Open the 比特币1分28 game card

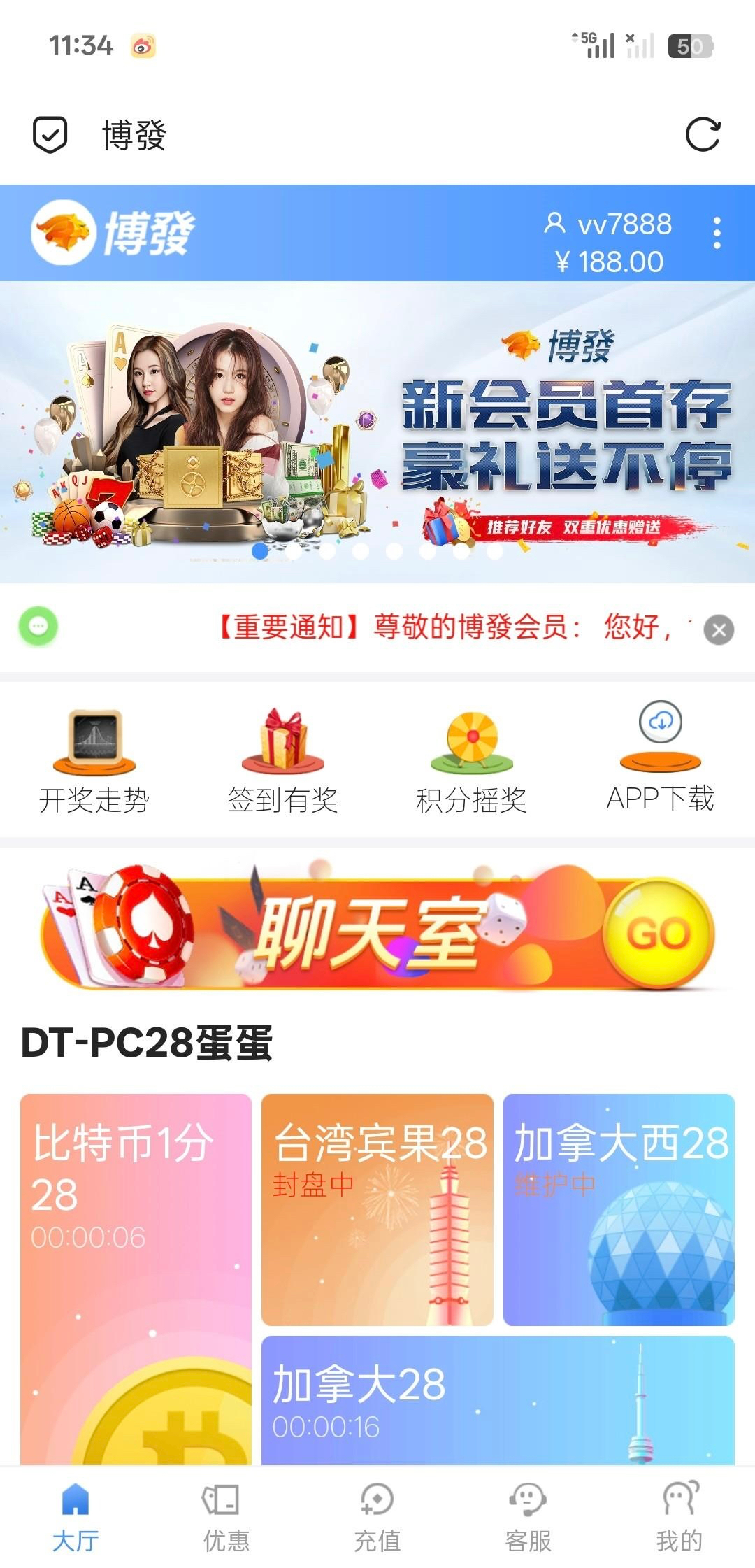[x=136, y=1280]
